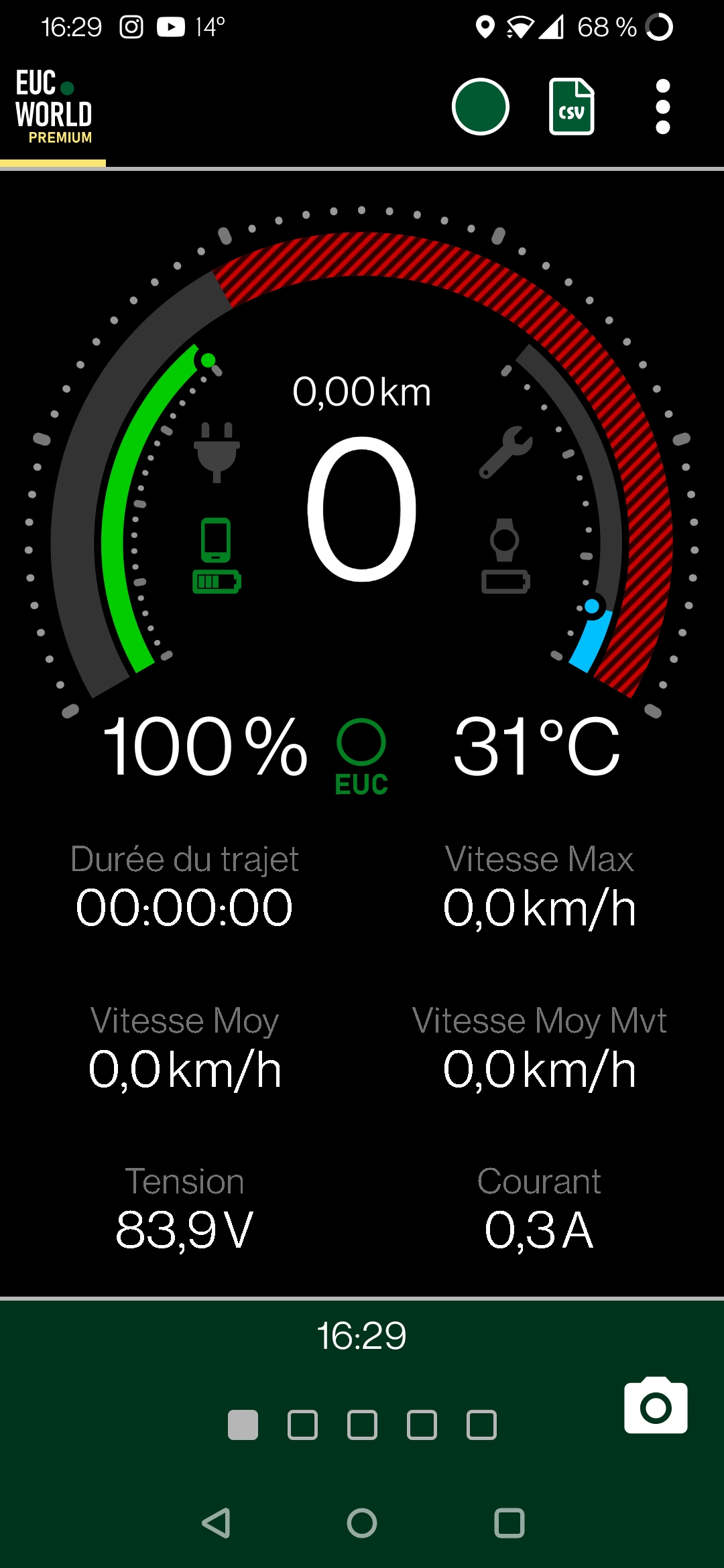Viewport: 724px width, 1568px height.
Task: Open the three-dot overflow menu
Action: pos(662,107)
